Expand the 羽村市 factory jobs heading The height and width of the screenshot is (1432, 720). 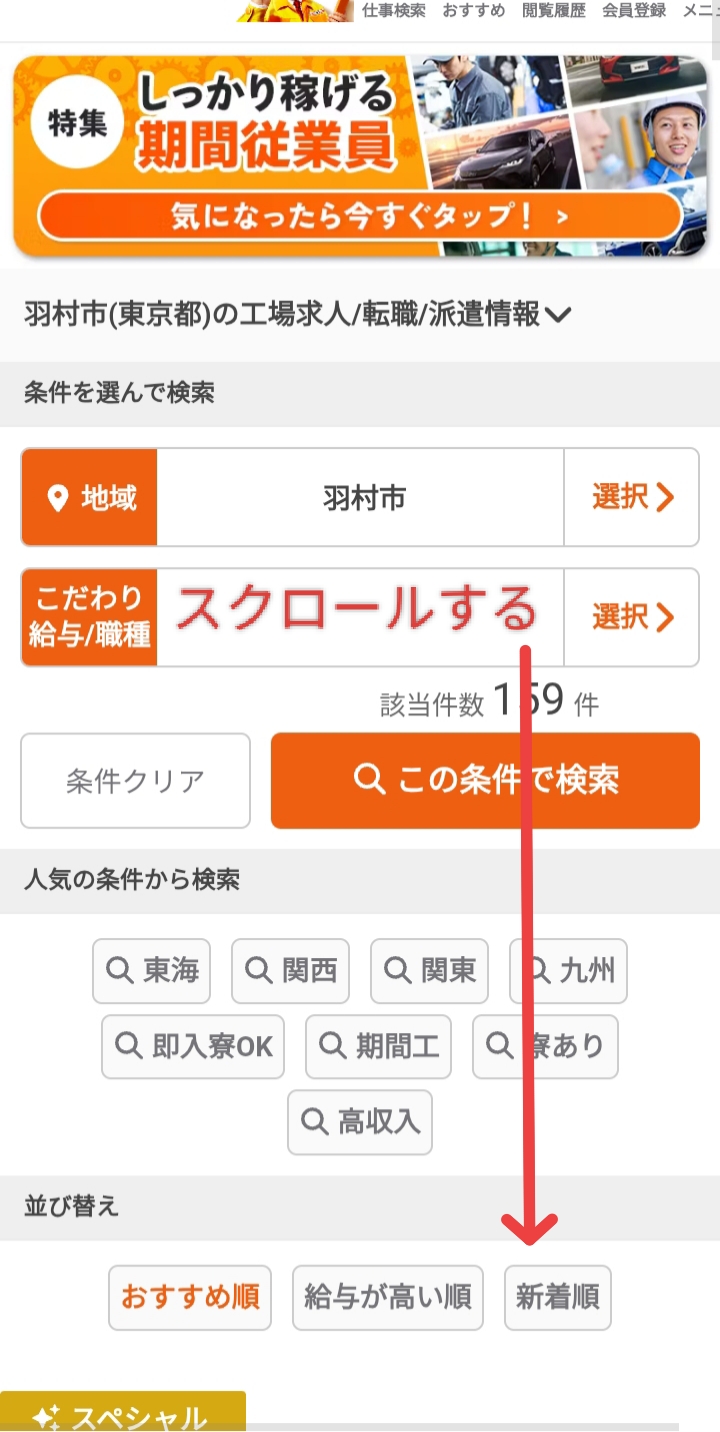[x=298, y=315]
